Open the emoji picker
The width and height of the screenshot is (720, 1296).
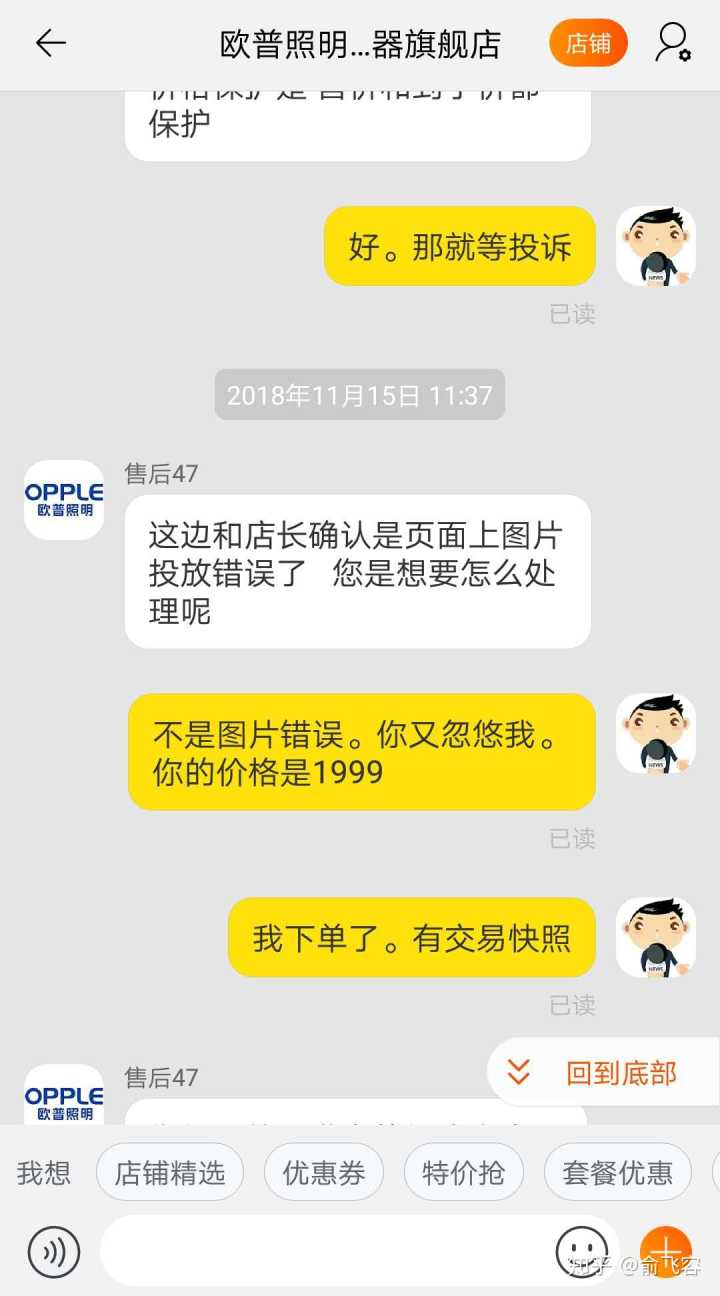point(581,1251)
